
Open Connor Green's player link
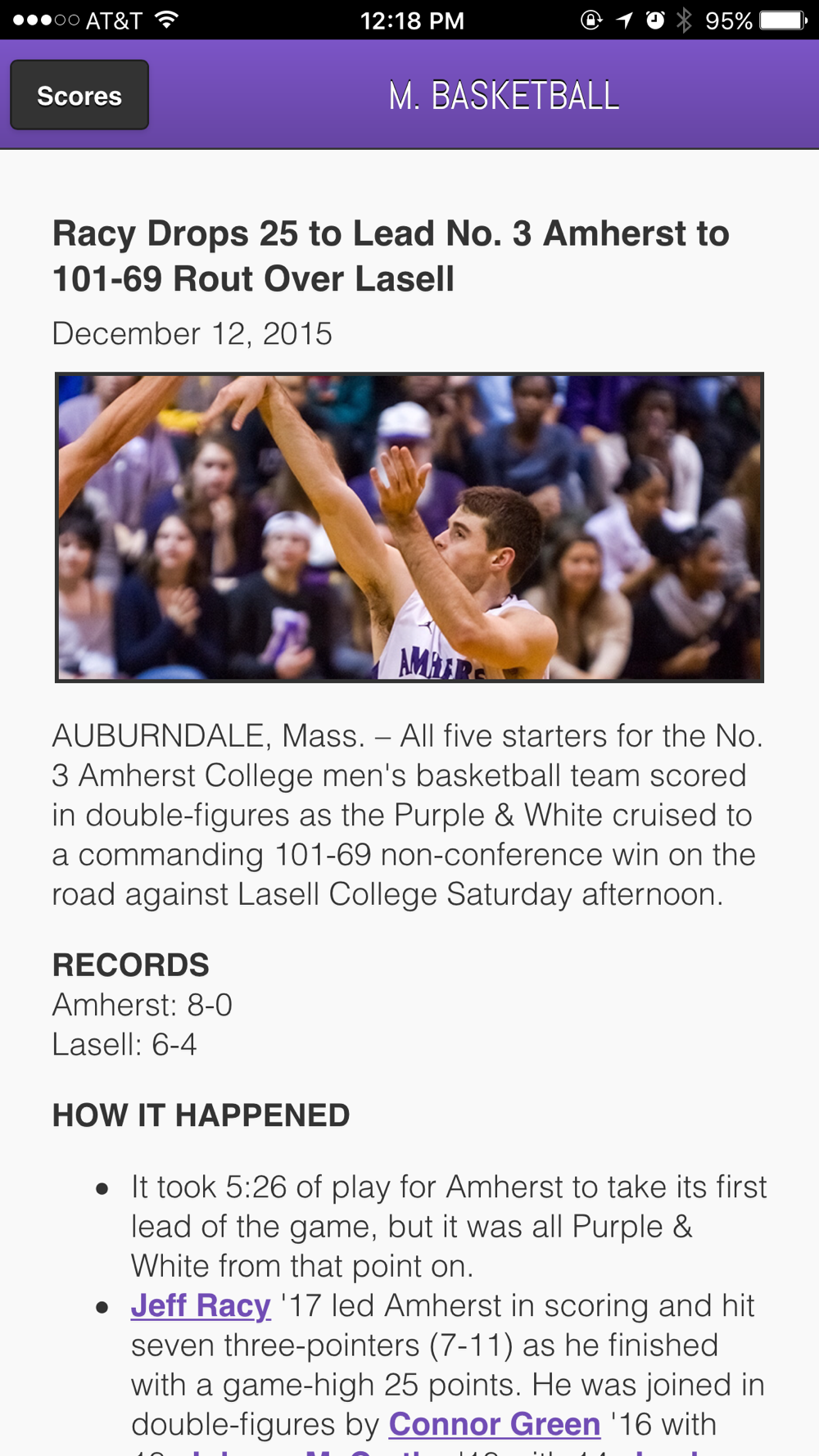pos(495,1425)
